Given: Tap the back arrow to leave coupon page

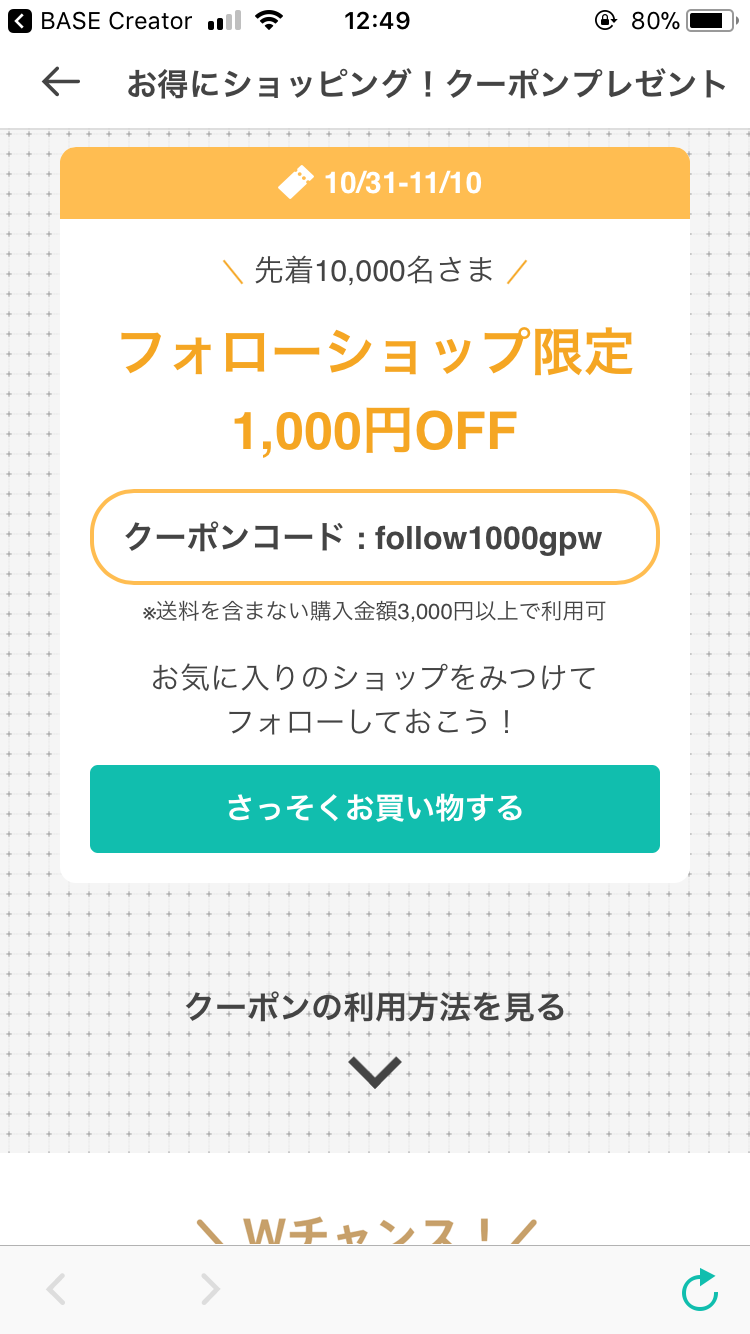Looking at the screenshot, I should tap(60, 83).
